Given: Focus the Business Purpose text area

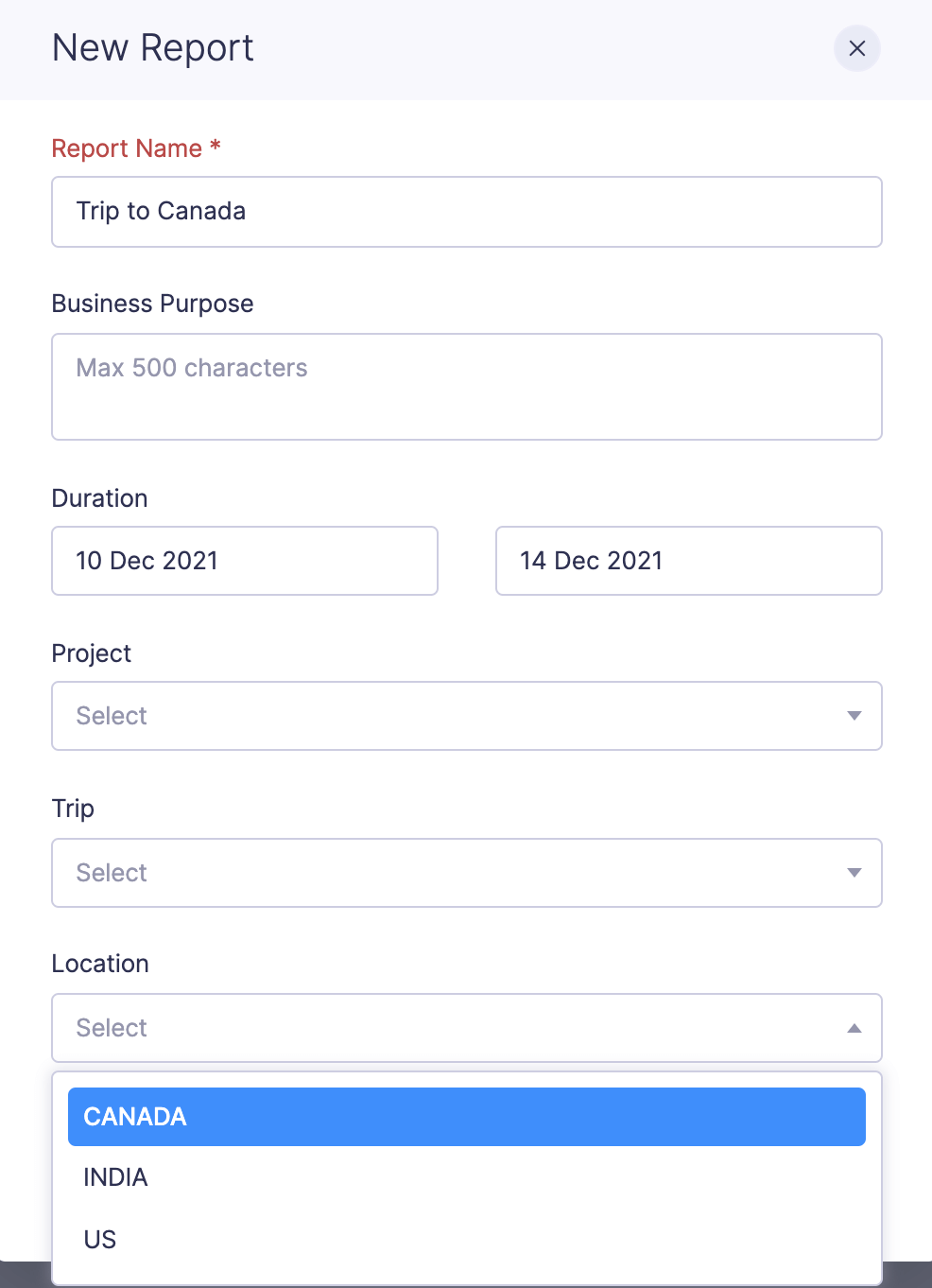Looking at the screenshot, I should point(467,387).
